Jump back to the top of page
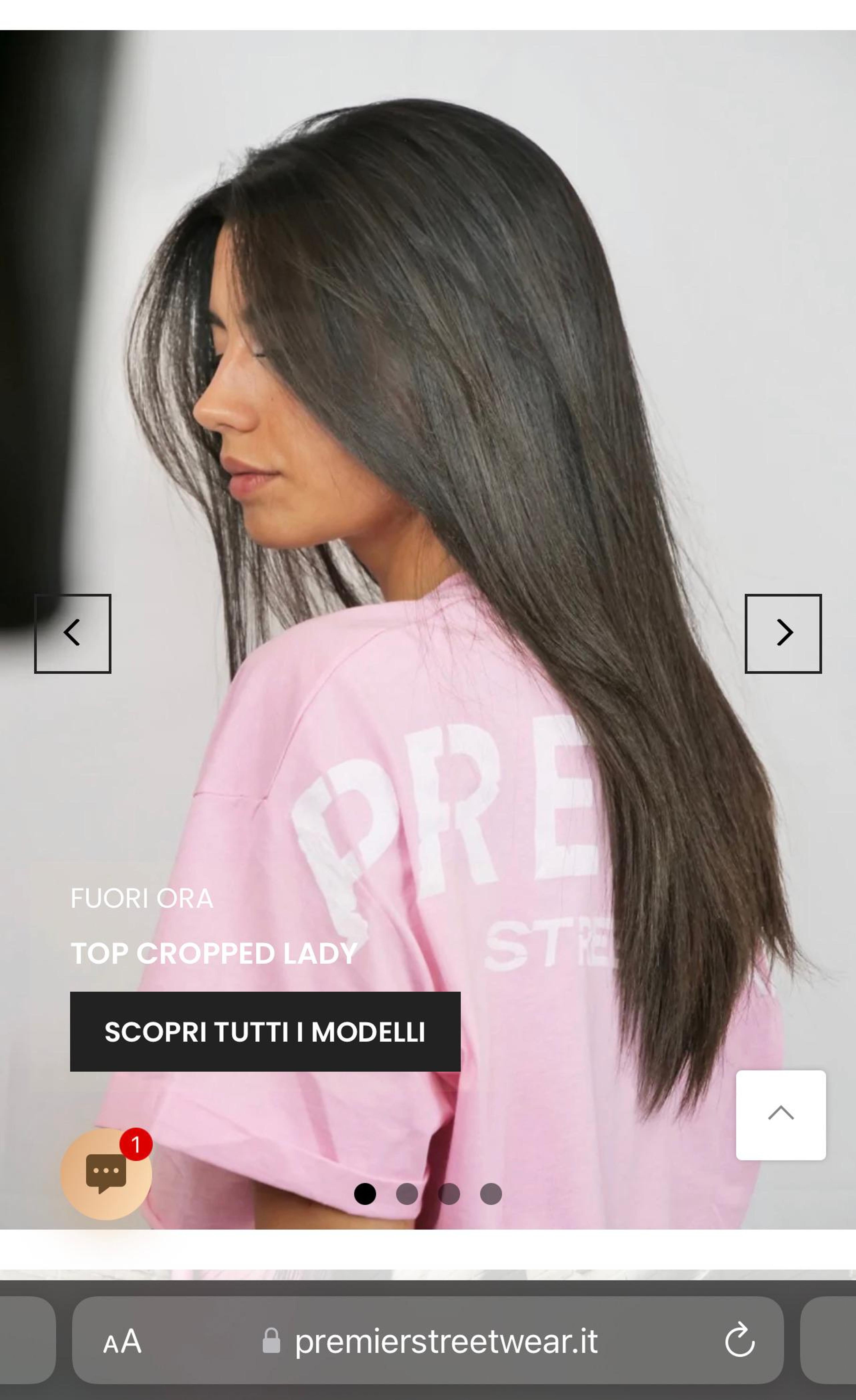Viewport: 856px width, 1400px height. [x=781, y=1115]
